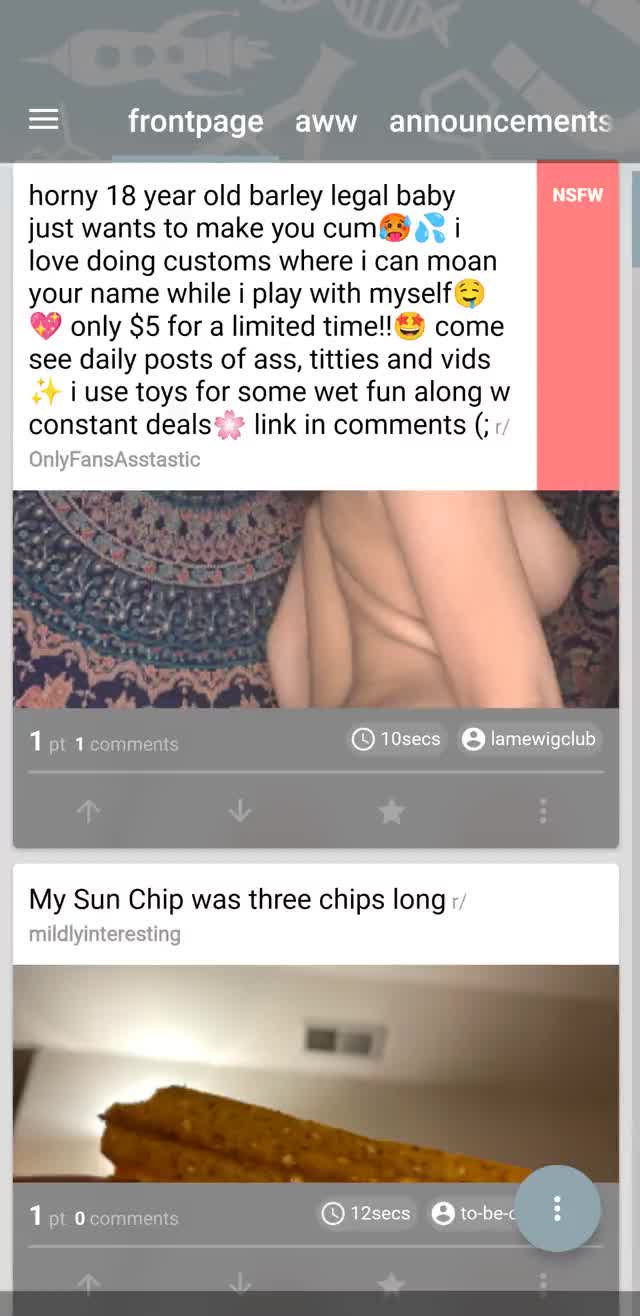
Task: View the lamewigclub user profile
Action: tap(530, 739)
